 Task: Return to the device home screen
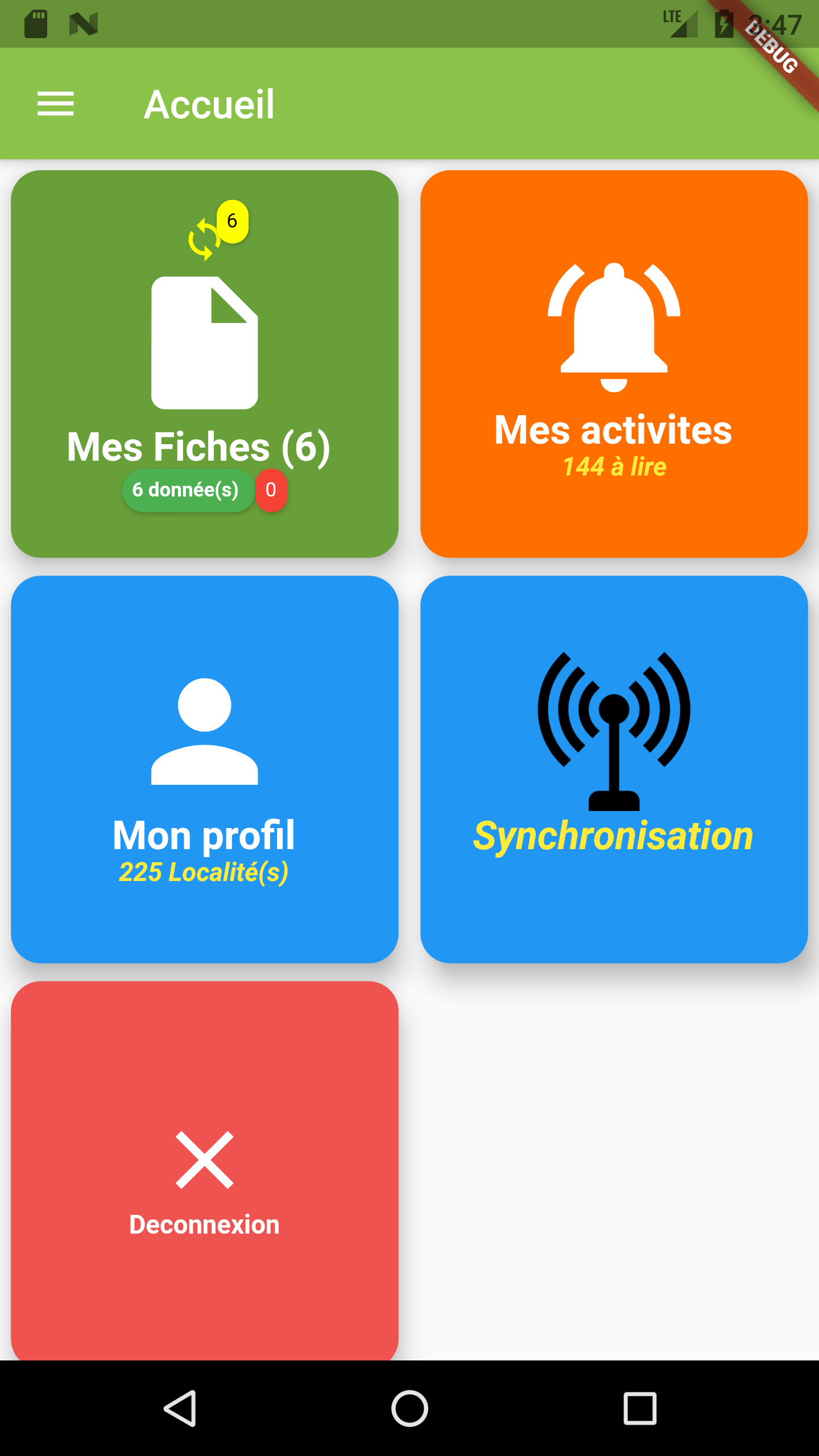409,1408
